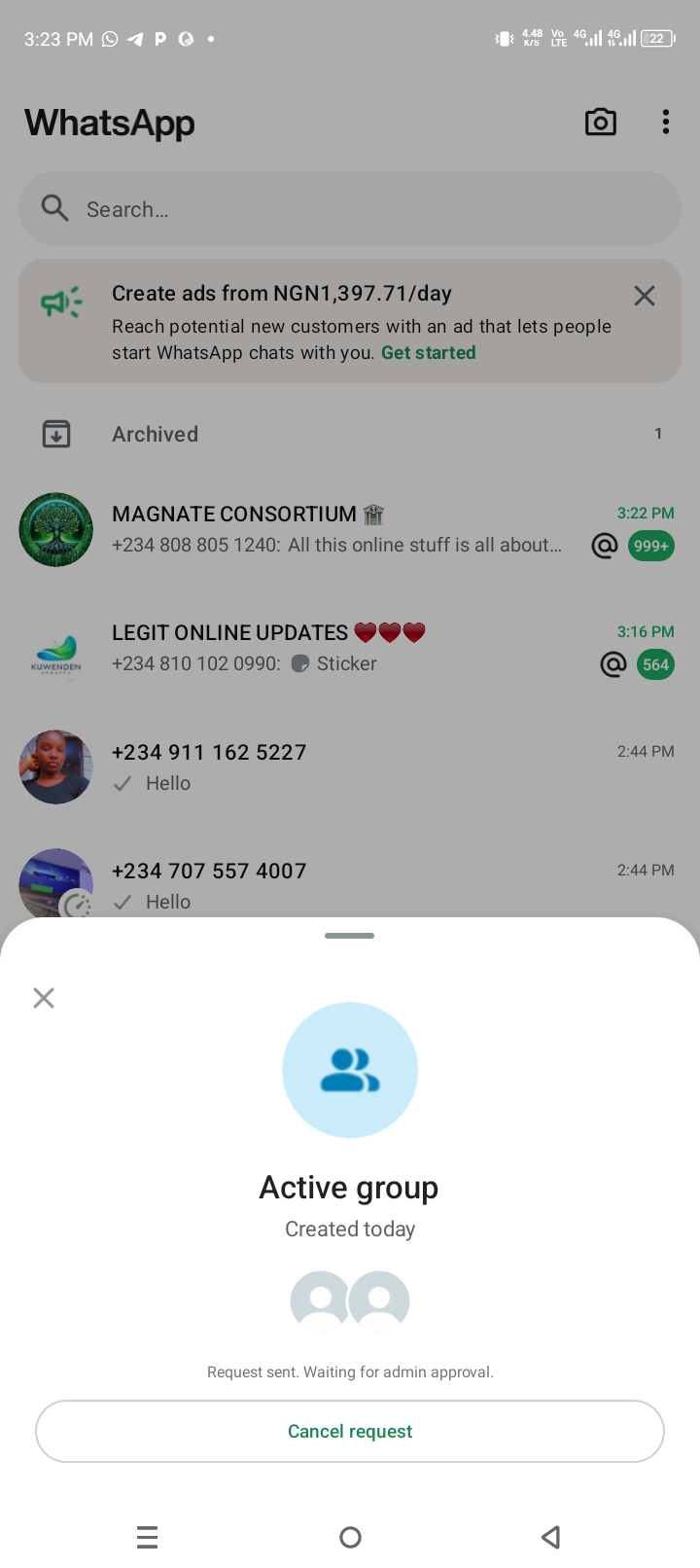700x1568 pixels.
Task: Dismiss the Create ads banner
Action: click(x=644, y=296)
